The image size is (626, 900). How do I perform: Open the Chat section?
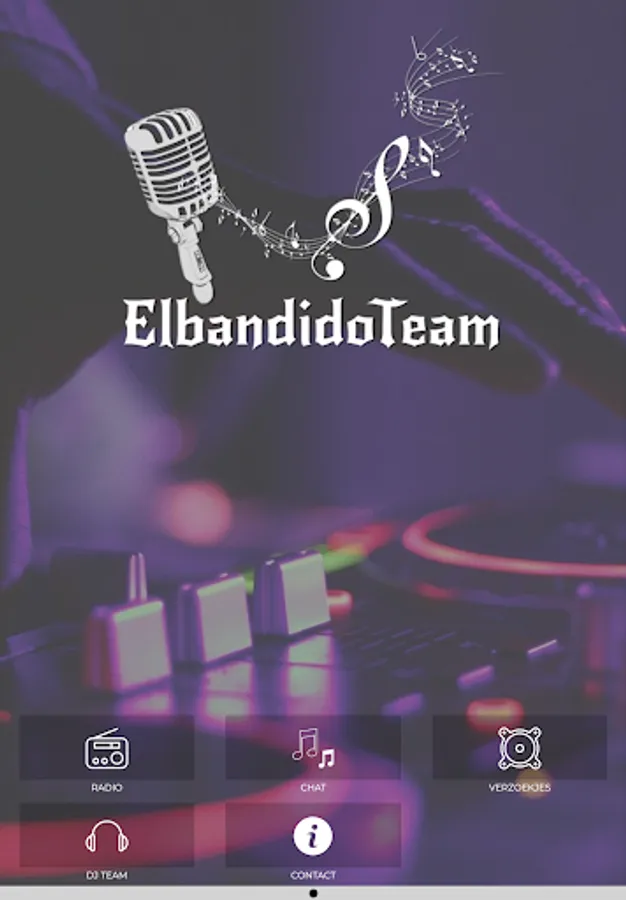313,749
